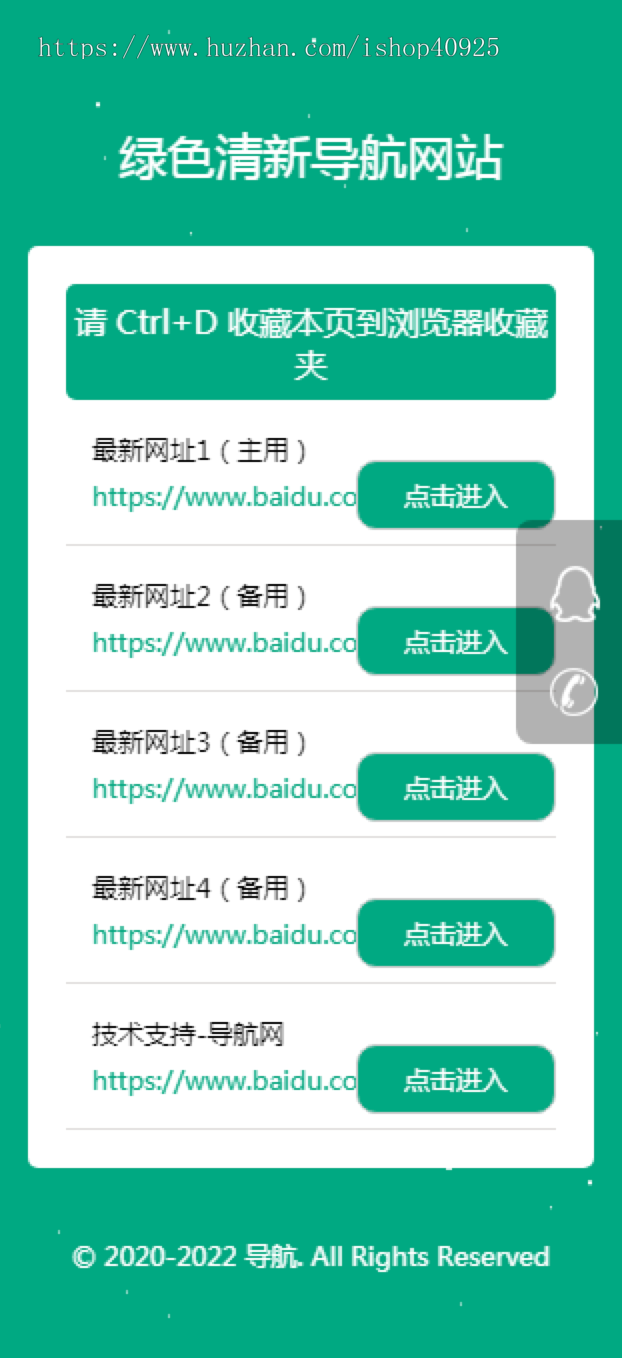The width and height of the screenshot is (622, 1358).
Task: Tap 点击进入 for 最新网址3（备用）
Action: (455, 787)
